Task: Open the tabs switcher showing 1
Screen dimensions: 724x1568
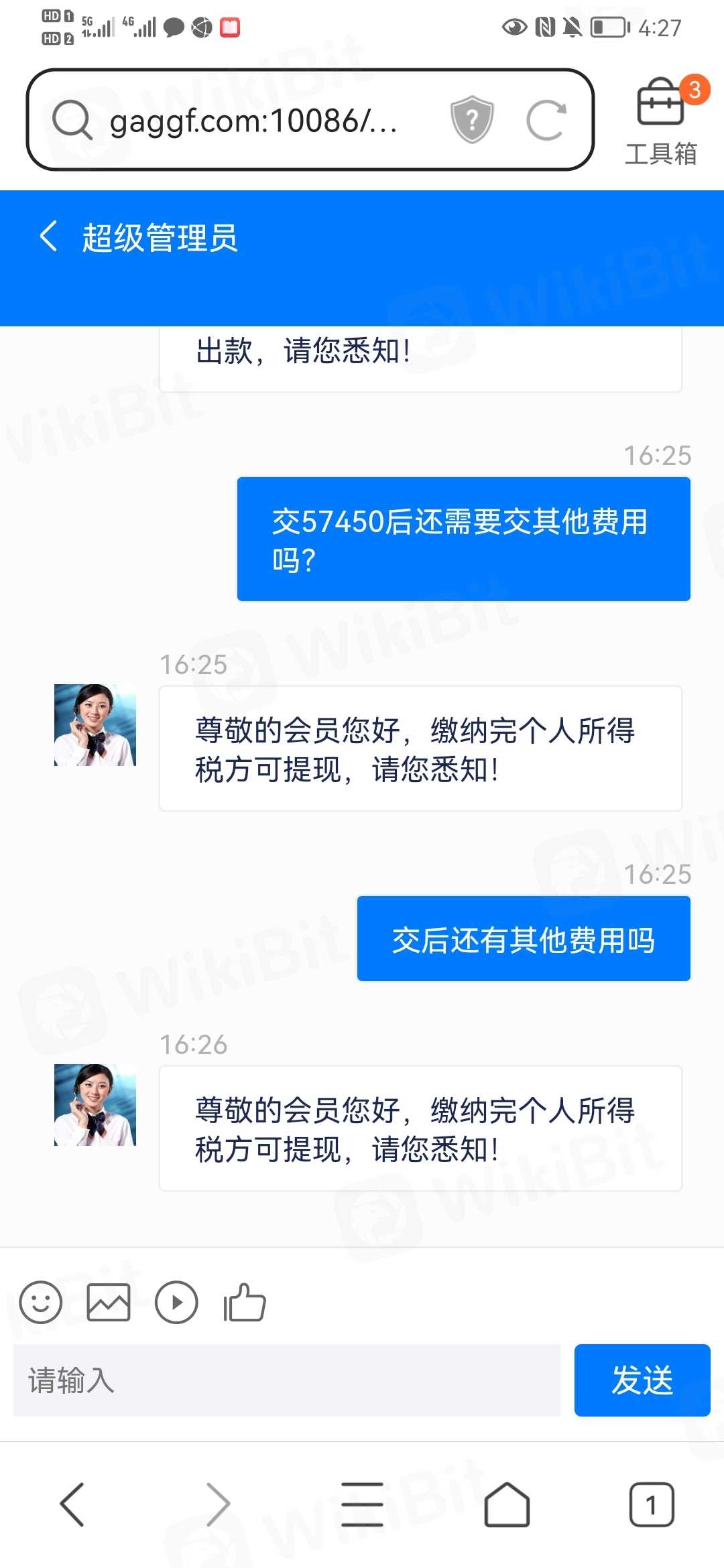Action: click(x=651, y=1504)
